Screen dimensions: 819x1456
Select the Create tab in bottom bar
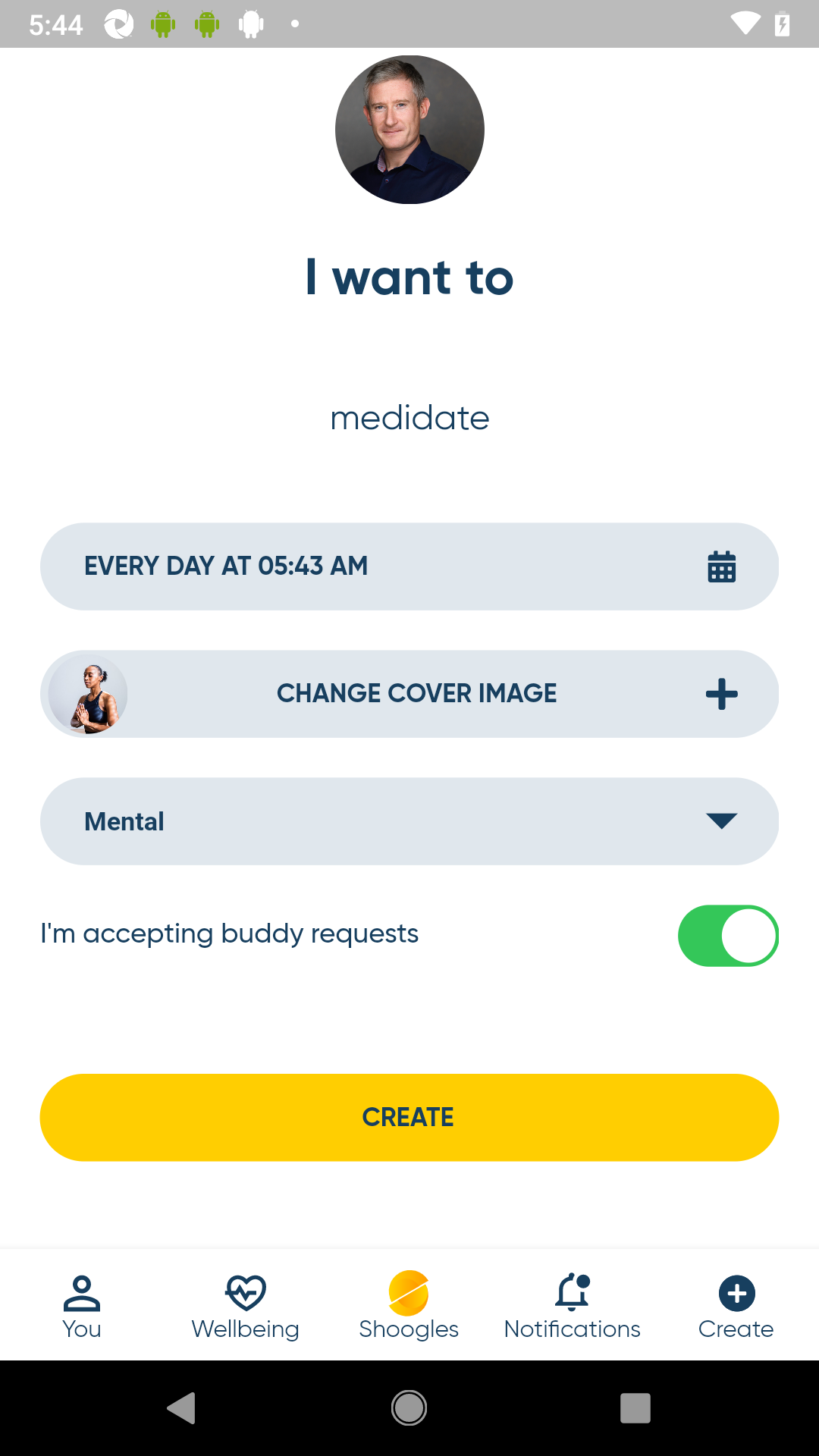coord(736,1306)
